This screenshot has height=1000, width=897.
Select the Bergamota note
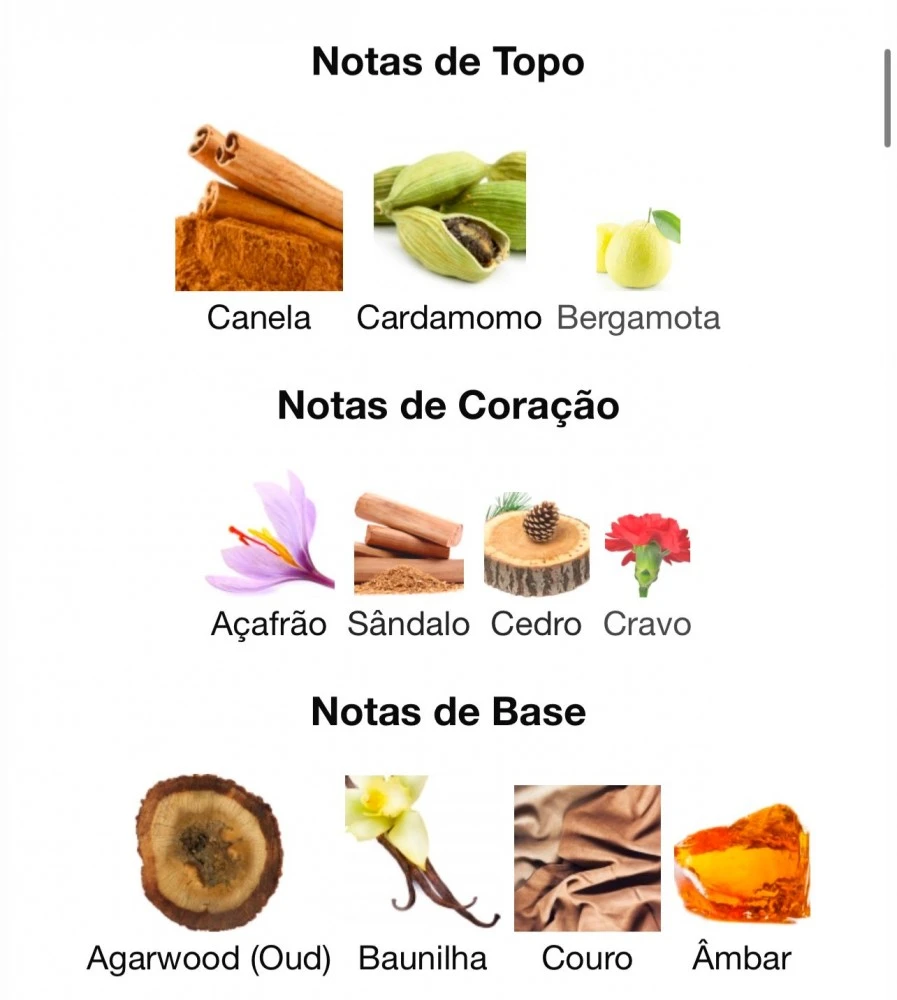click(x=638, y=249)
